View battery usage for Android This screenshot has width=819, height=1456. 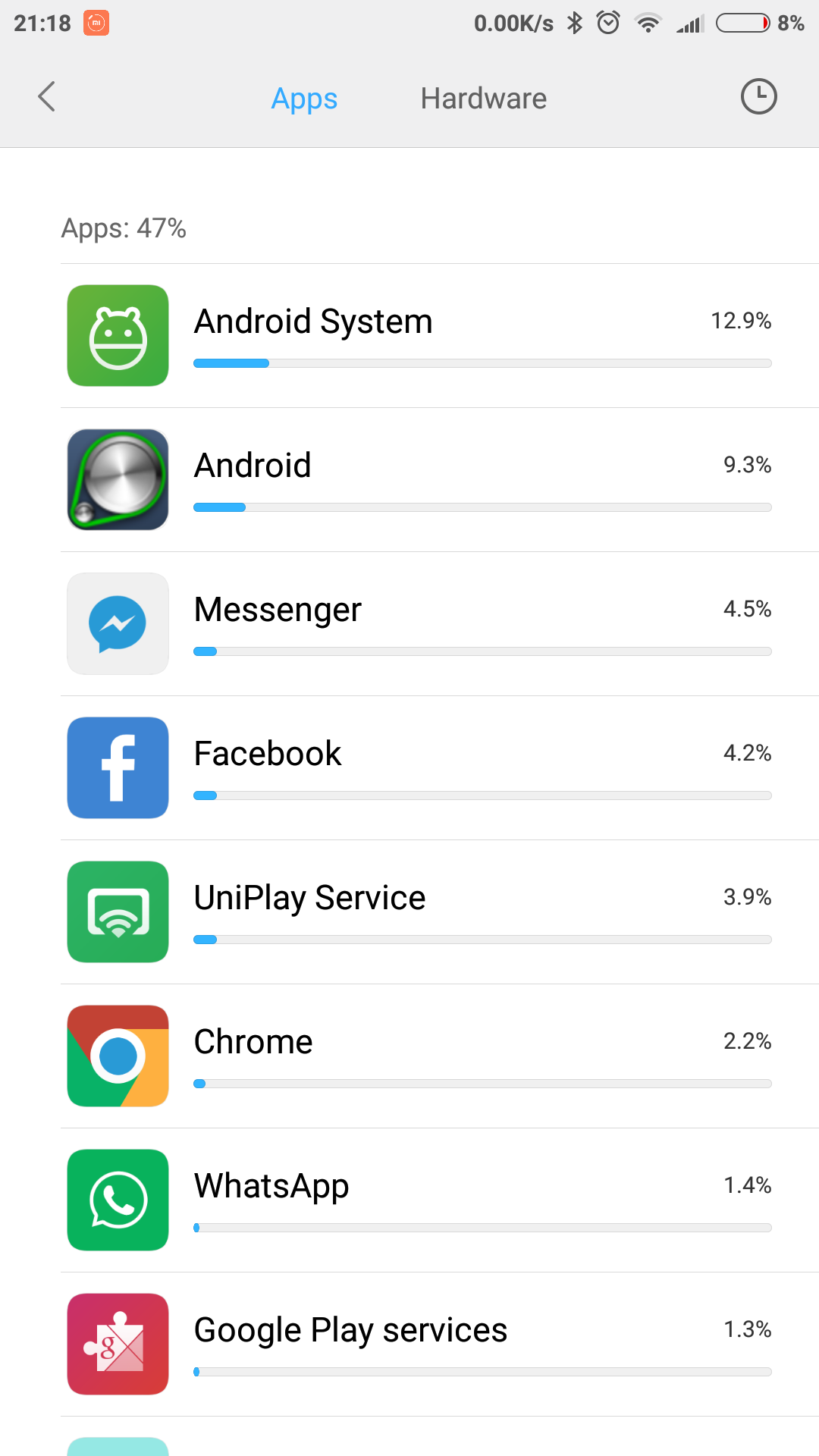(440, 479)
